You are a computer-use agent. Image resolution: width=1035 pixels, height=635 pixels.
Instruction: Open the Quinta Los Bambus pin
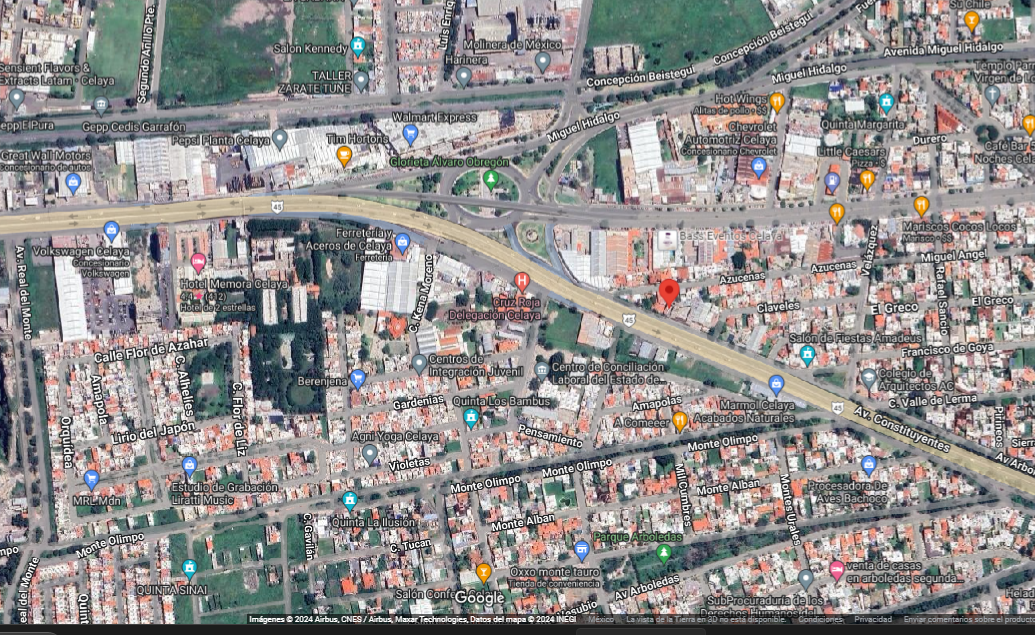471,418
